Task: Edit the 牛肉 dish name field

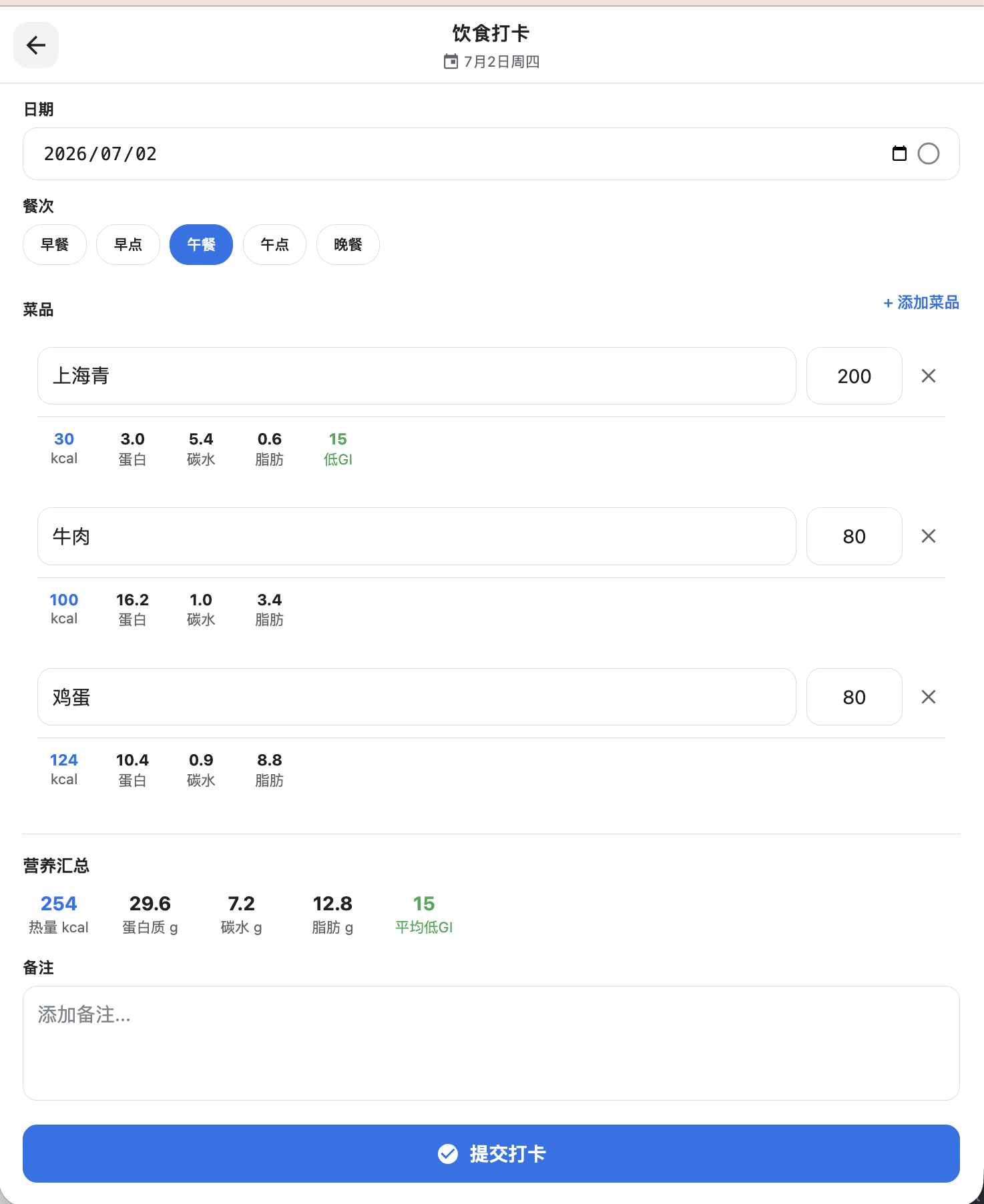Action: tap(417, 536)
